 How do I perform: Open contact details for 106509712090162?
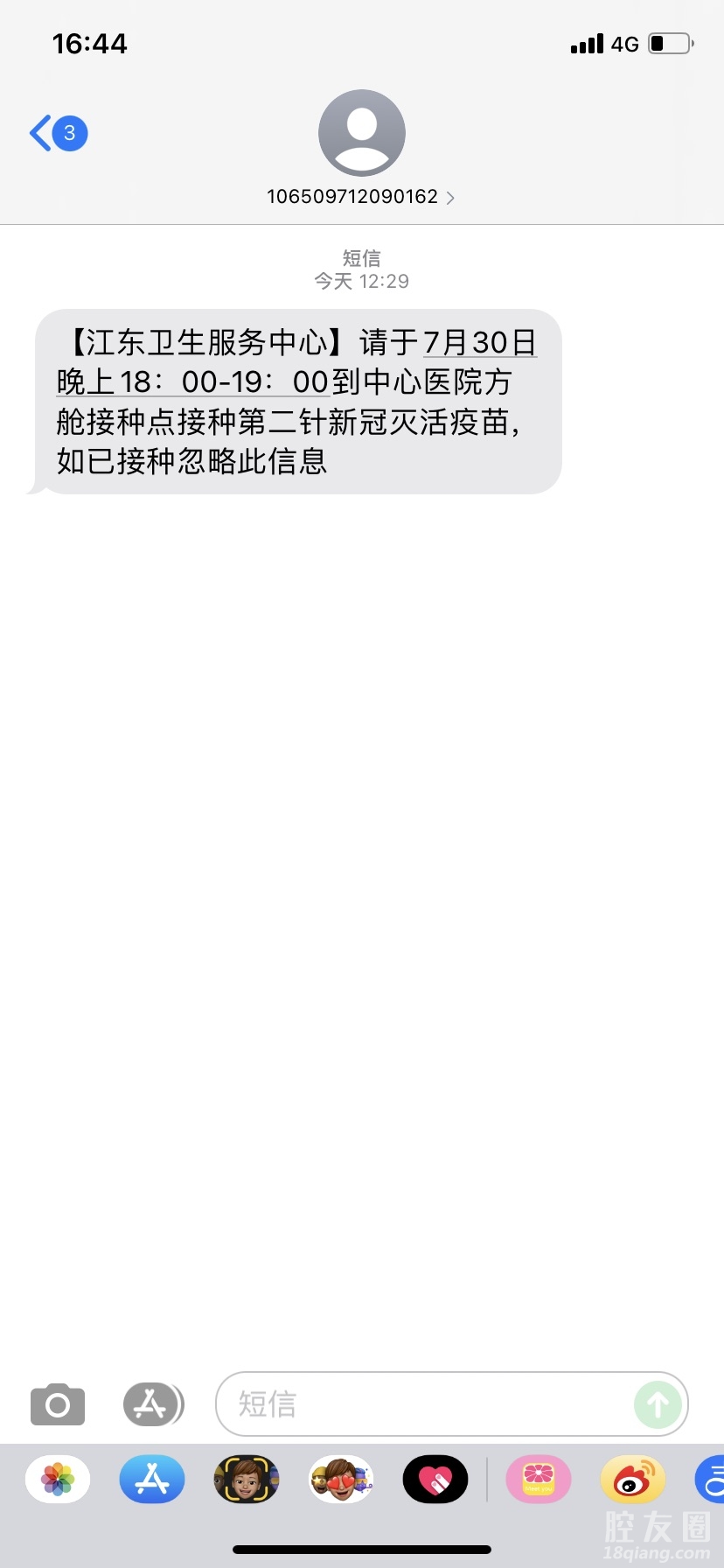click(x=360, y=197)
